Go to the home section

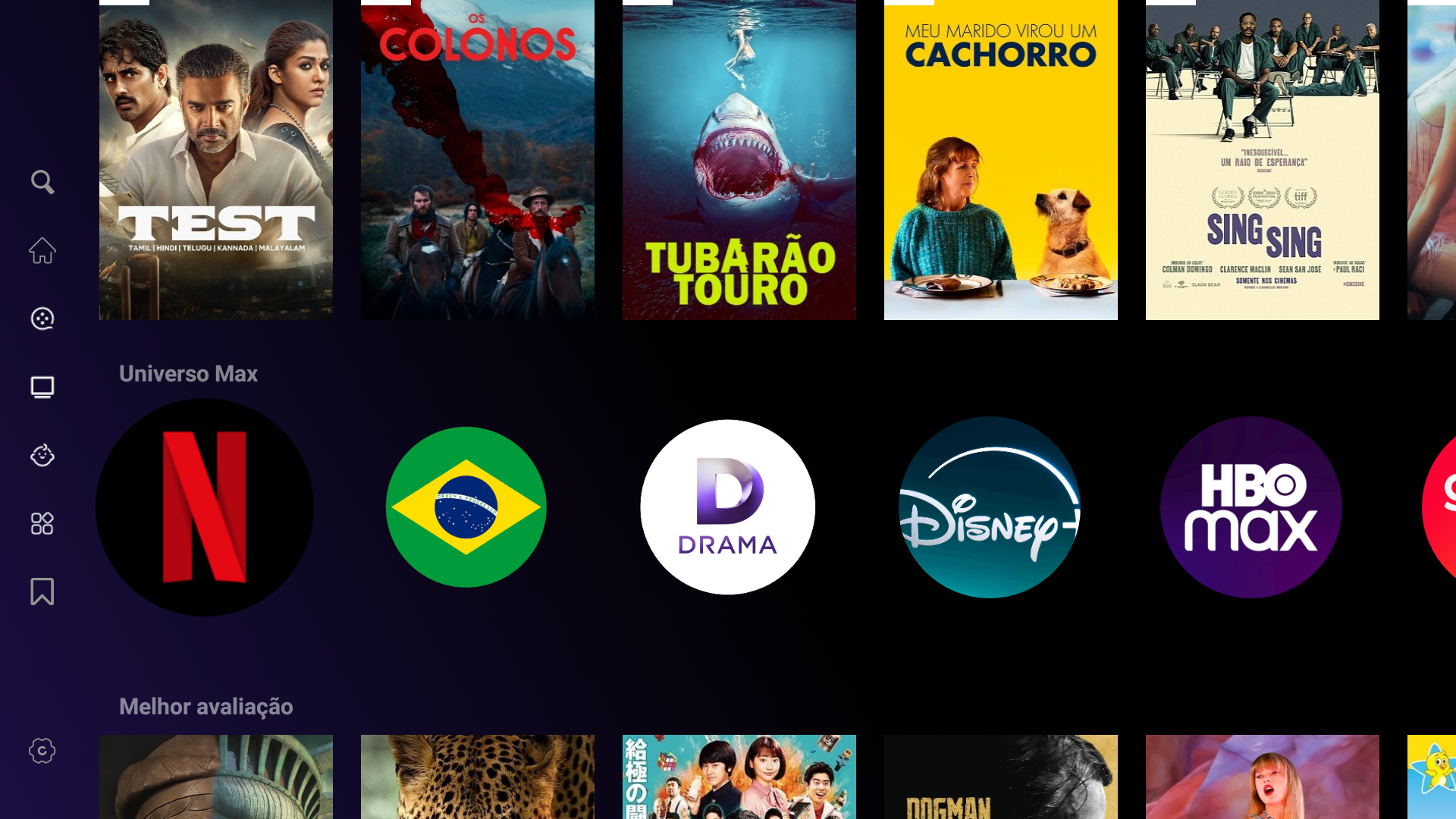(42, 250)
